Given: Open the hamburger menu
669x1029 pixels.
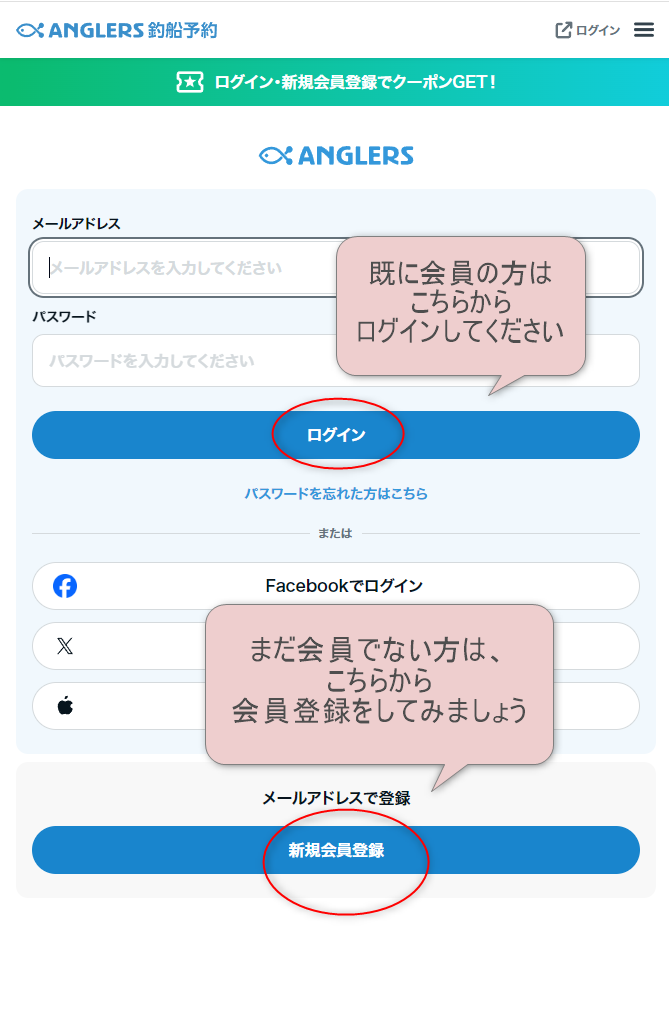Looking at the screenshot, I should tap(644, 30).
